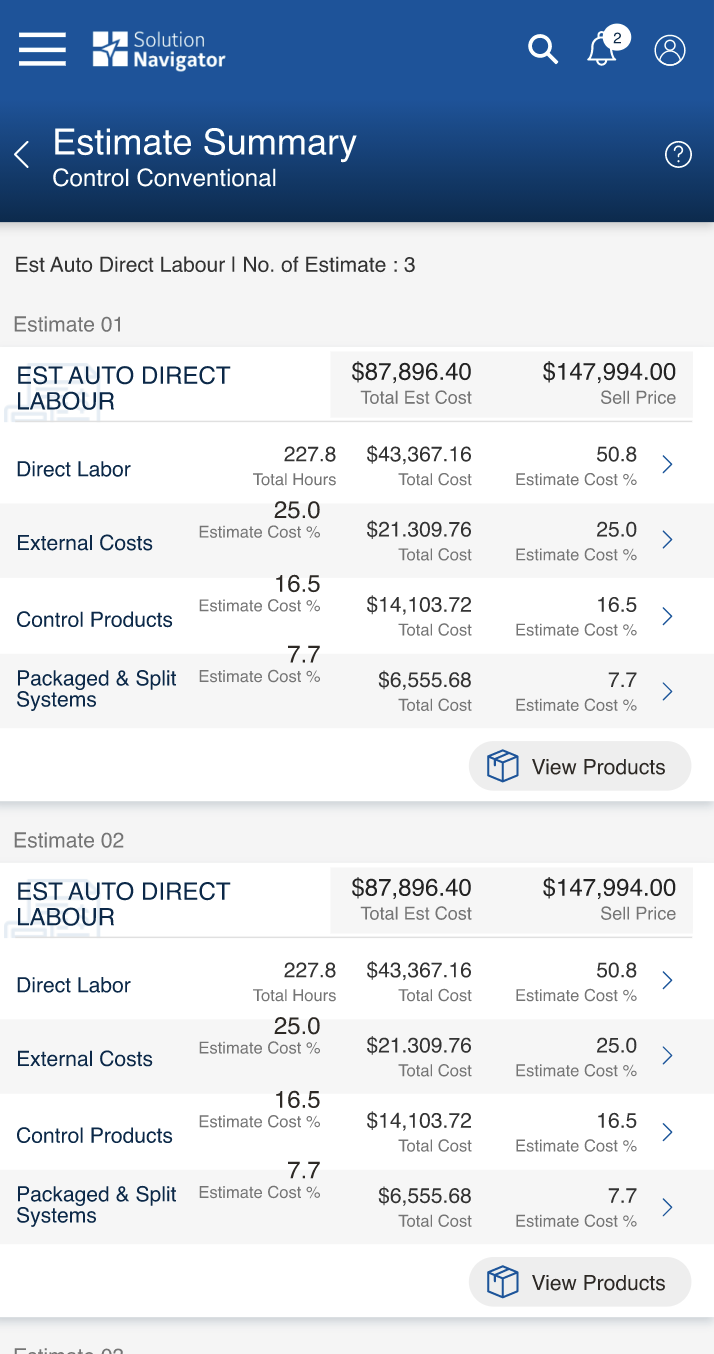
Task: Open External Costs row in Estimate 02
Action: [357, 1056]
